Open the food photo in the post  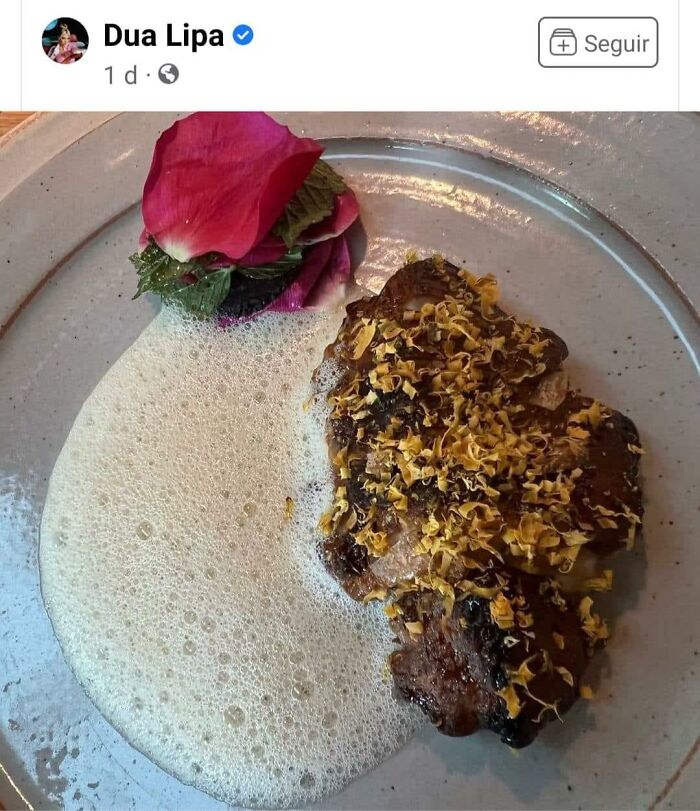tap(350, 460)
